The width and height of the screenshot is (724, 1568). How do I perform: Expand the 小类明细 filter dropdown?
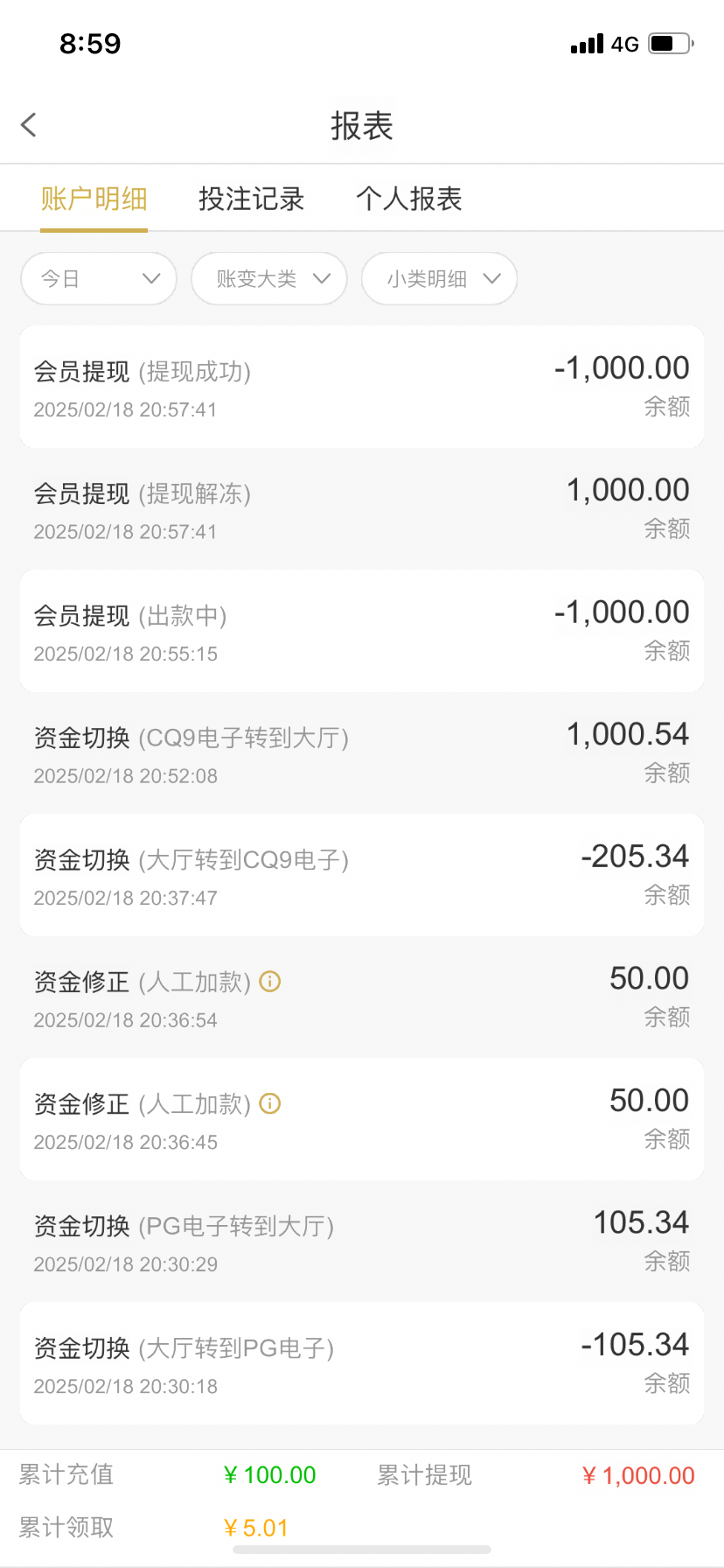click(x=439, y=279)
